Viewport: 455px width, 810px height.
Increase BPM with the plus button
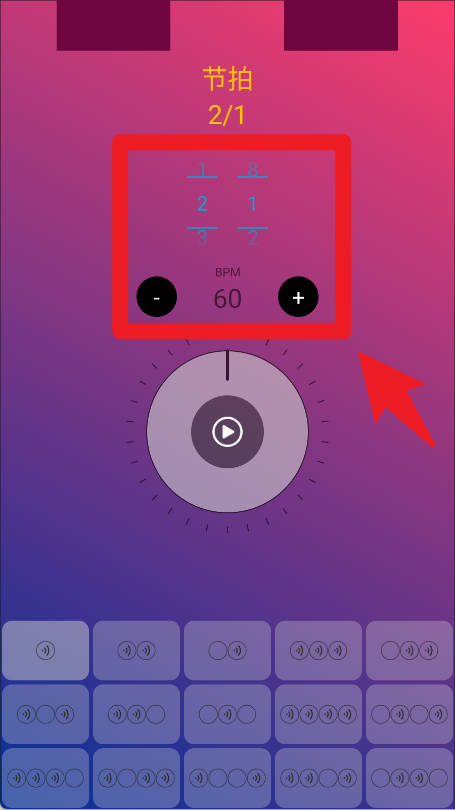point(298,297)
